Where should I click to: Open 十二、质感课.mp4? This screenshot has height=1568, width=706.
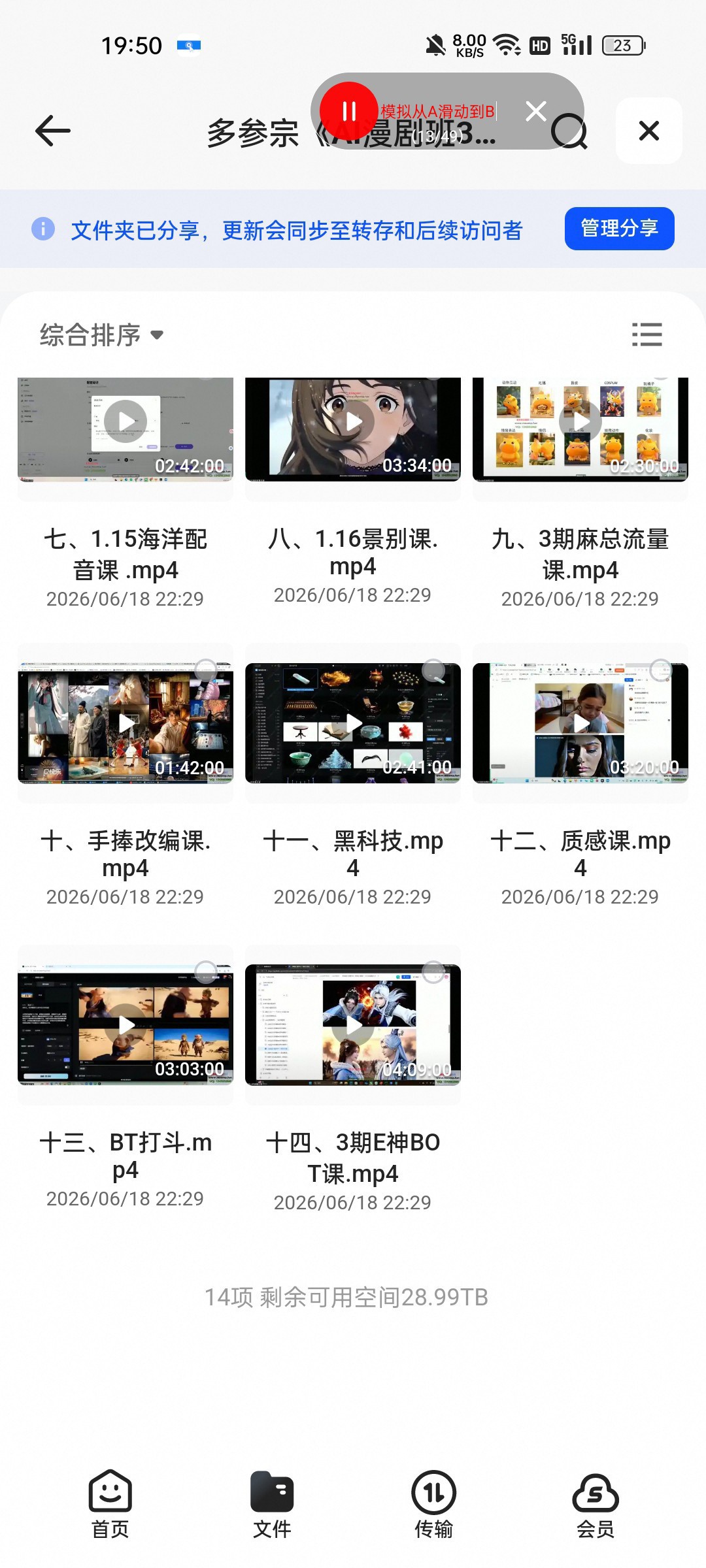[x=580, y=723]
